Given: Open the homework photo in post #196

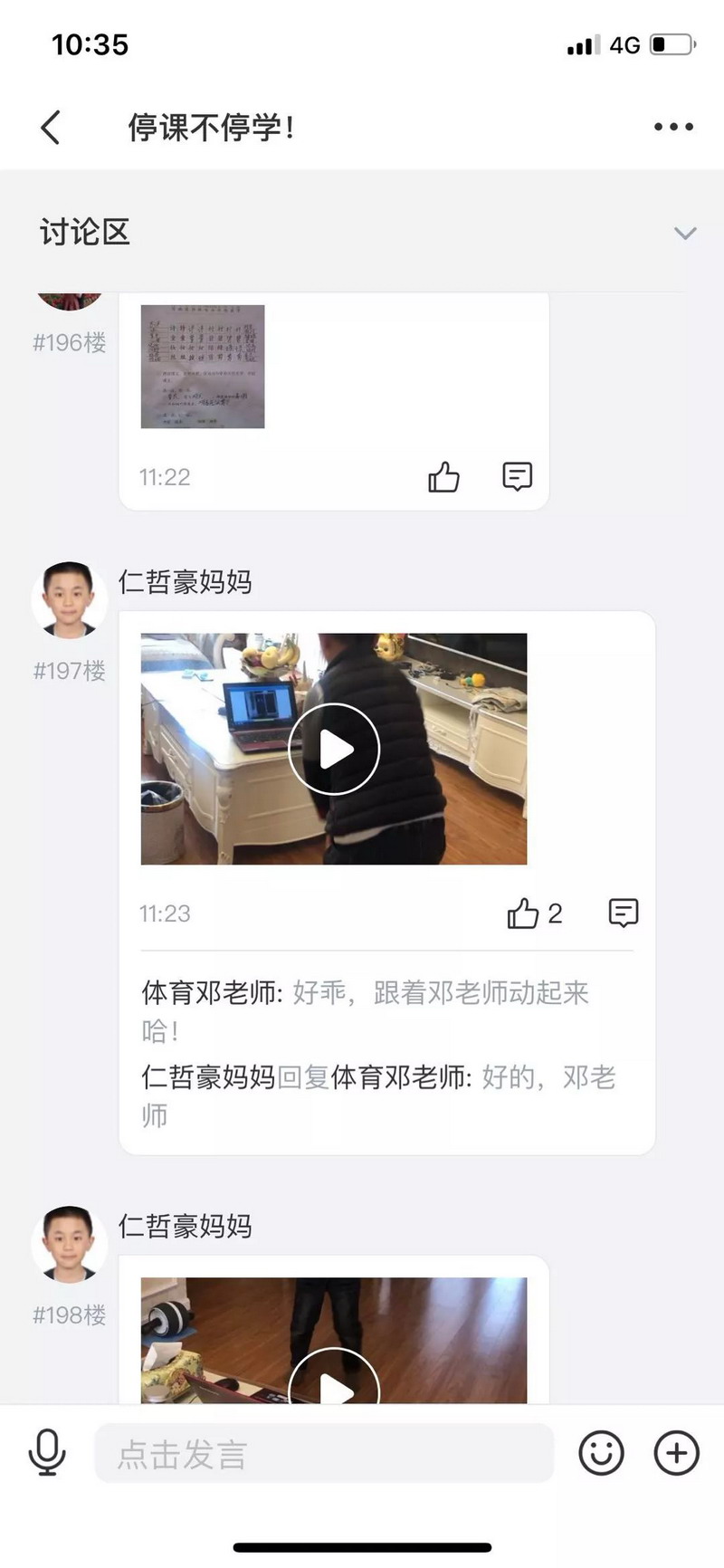Looking at the screenshot, I should 203,367.
